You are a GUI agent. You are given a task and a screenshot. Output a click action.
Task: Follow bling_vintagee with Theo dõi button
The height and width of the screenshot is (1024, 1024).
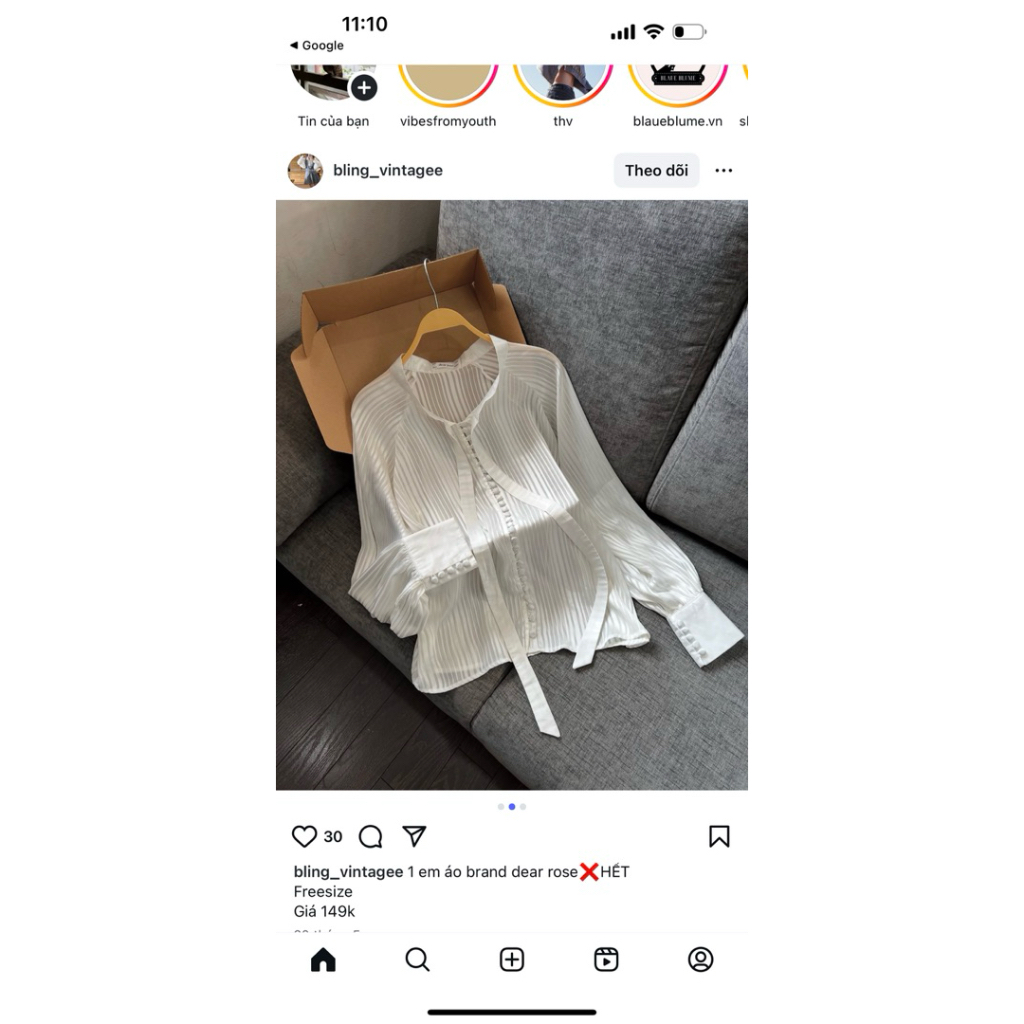[x=656, y=171]
